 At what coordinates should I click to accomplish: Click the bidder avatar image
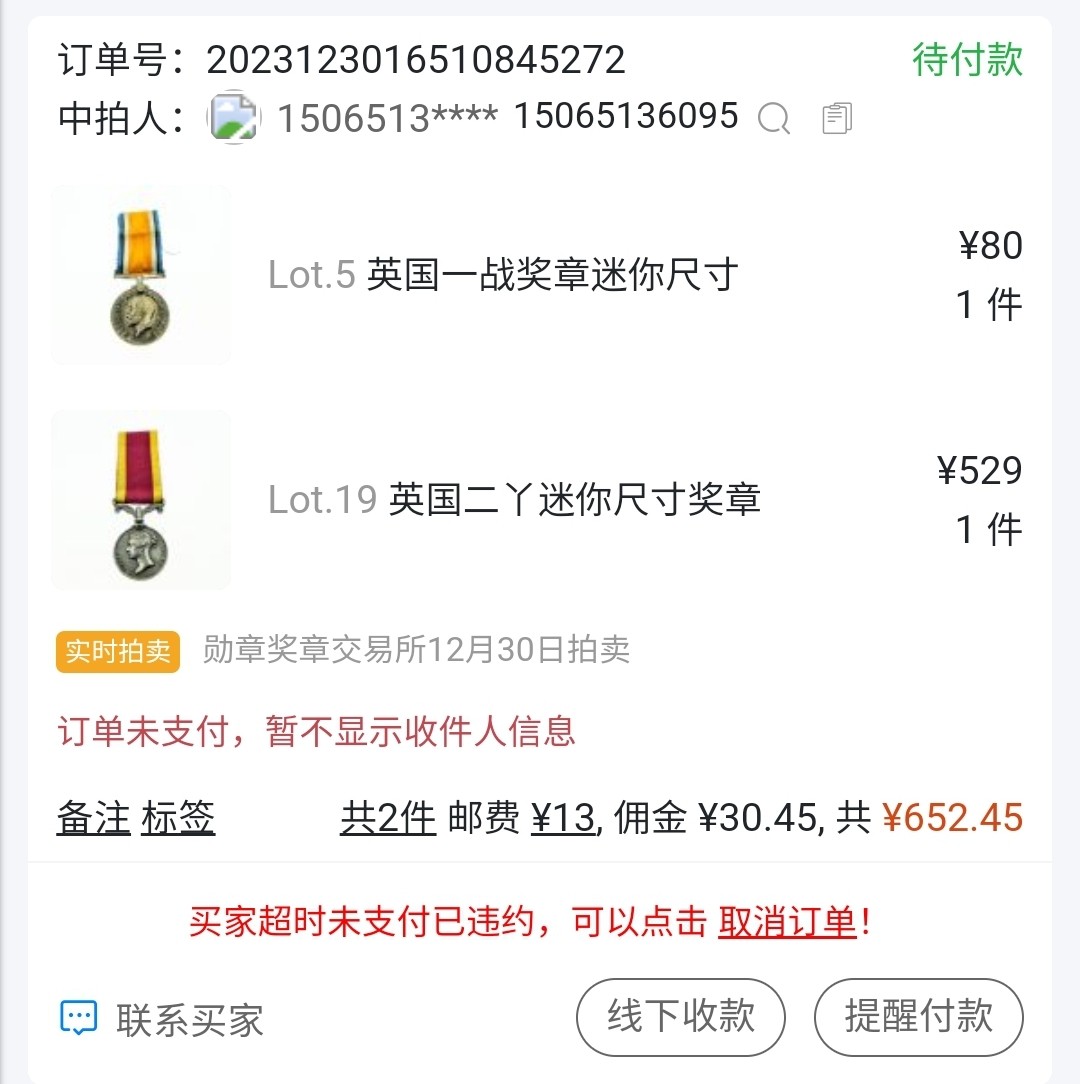point(232,117)
